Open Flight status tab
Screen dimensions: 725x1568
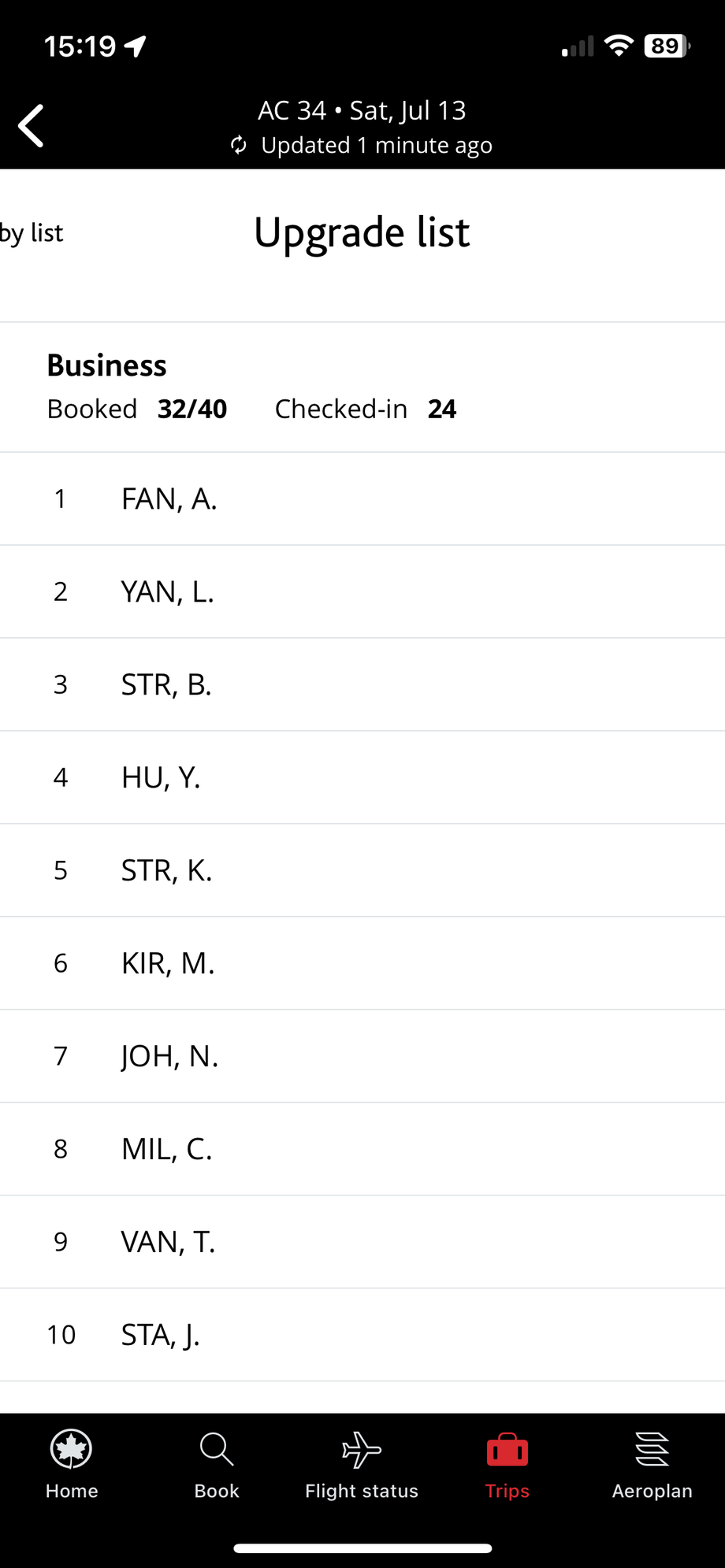click(x=362, y=1465)
